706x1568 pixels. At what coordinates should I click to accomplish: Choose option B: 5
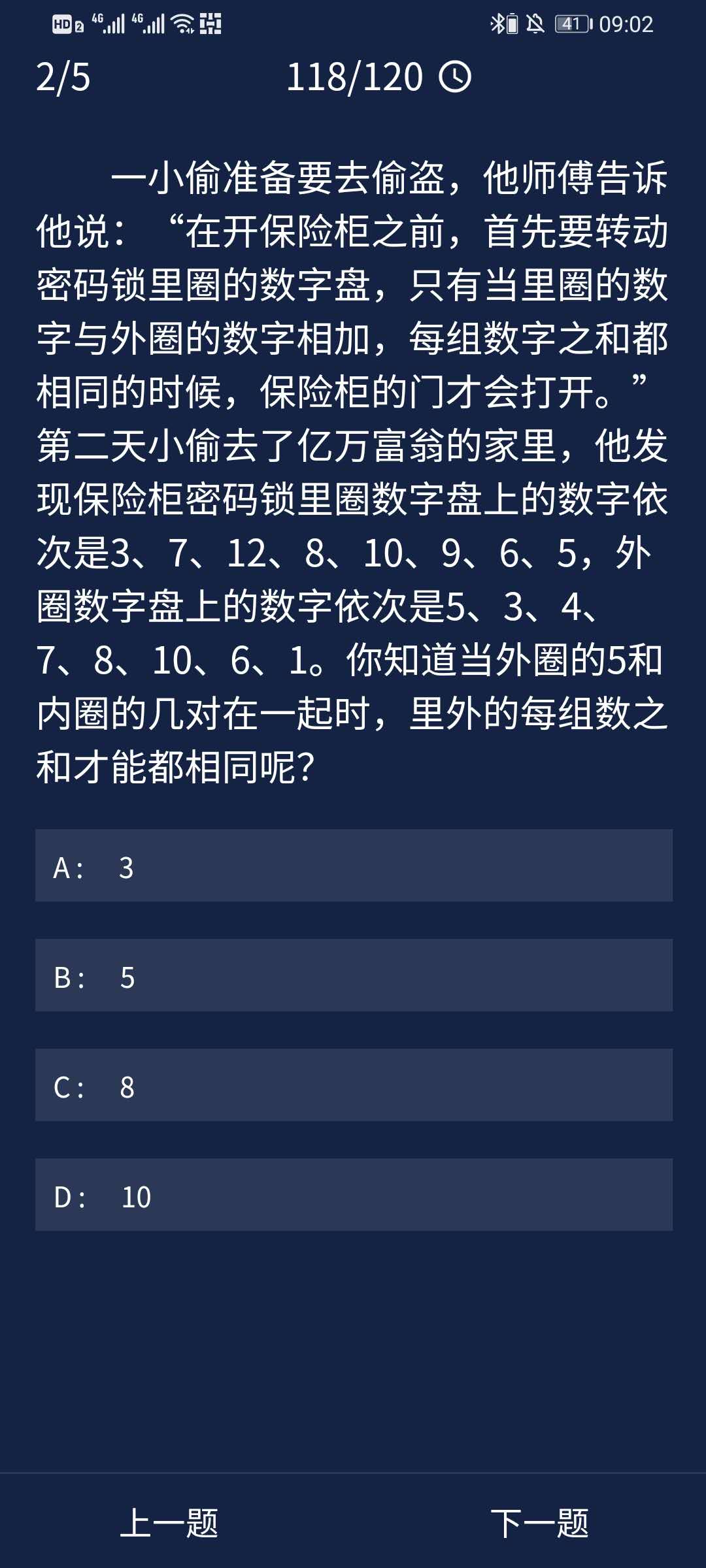354,975
